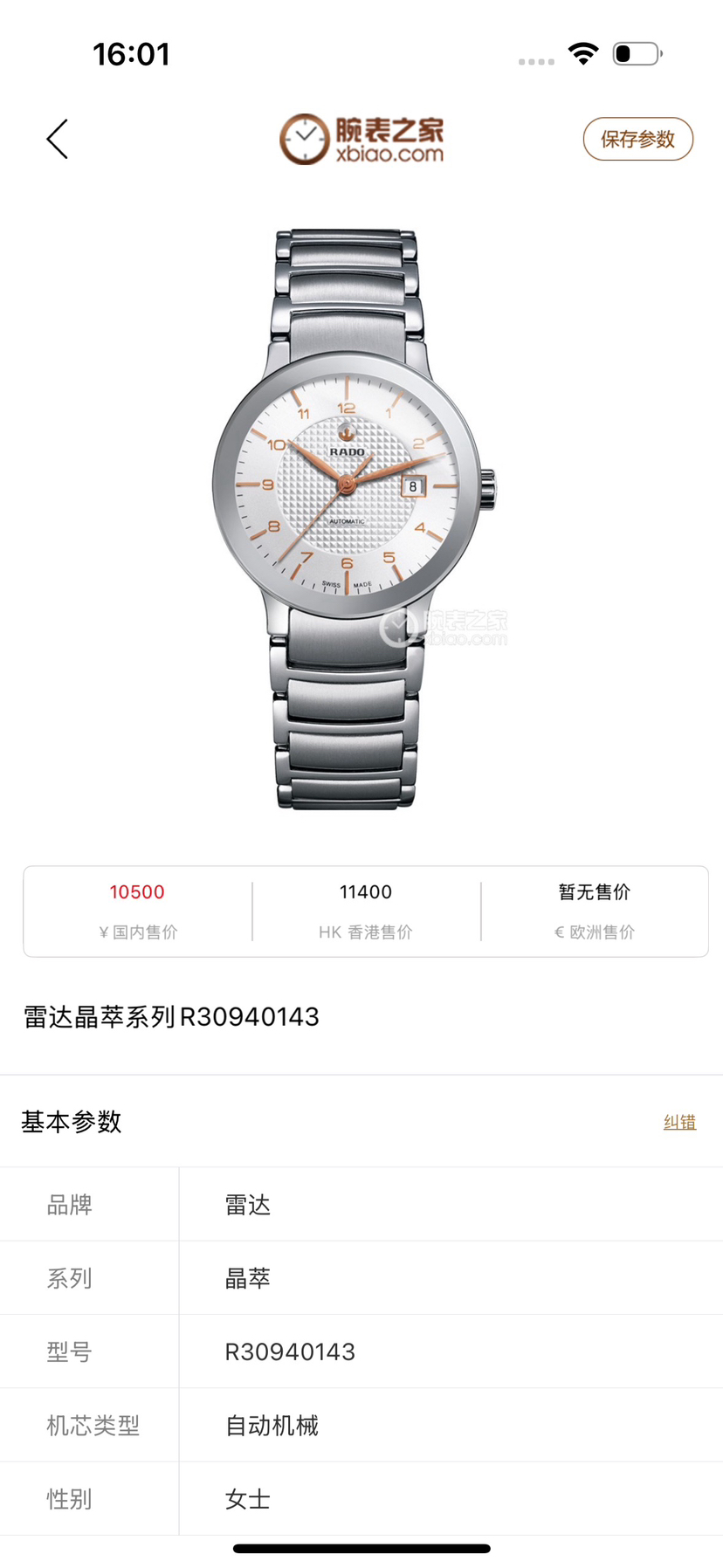The width and height of the screenshot is (723, 1568).
Task: Open the 纠错 correction link
Action: 679,1122
